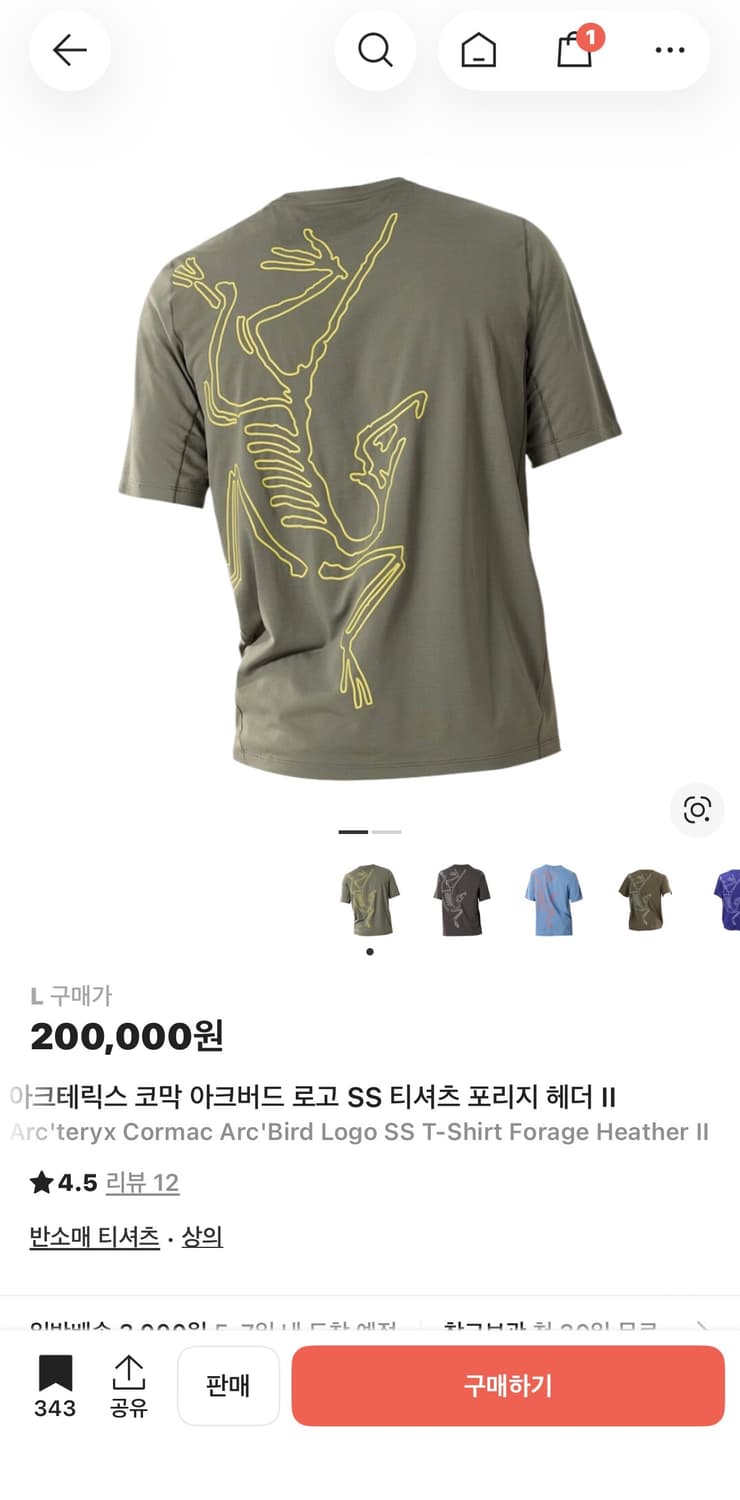
Task: Tap the image lens scan icon
Action: 696,810
